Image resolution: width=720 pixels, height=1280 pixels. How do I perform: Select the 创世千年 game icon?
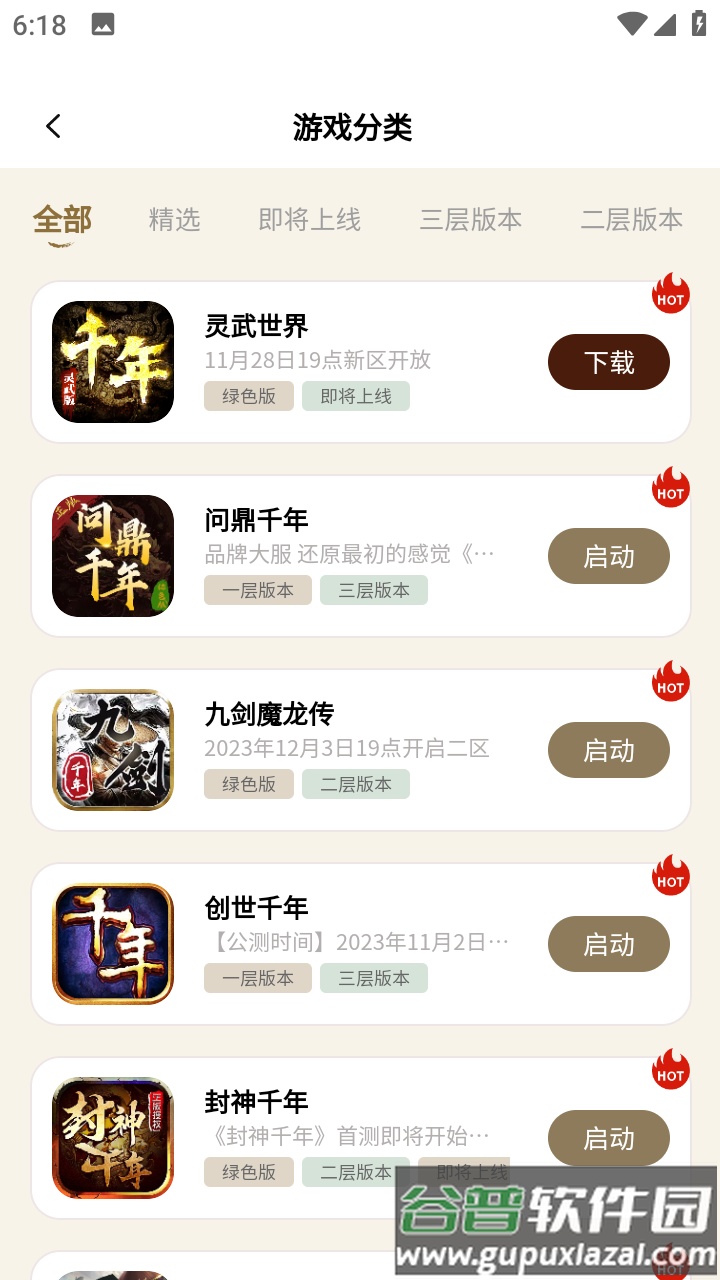pos(112,943)
